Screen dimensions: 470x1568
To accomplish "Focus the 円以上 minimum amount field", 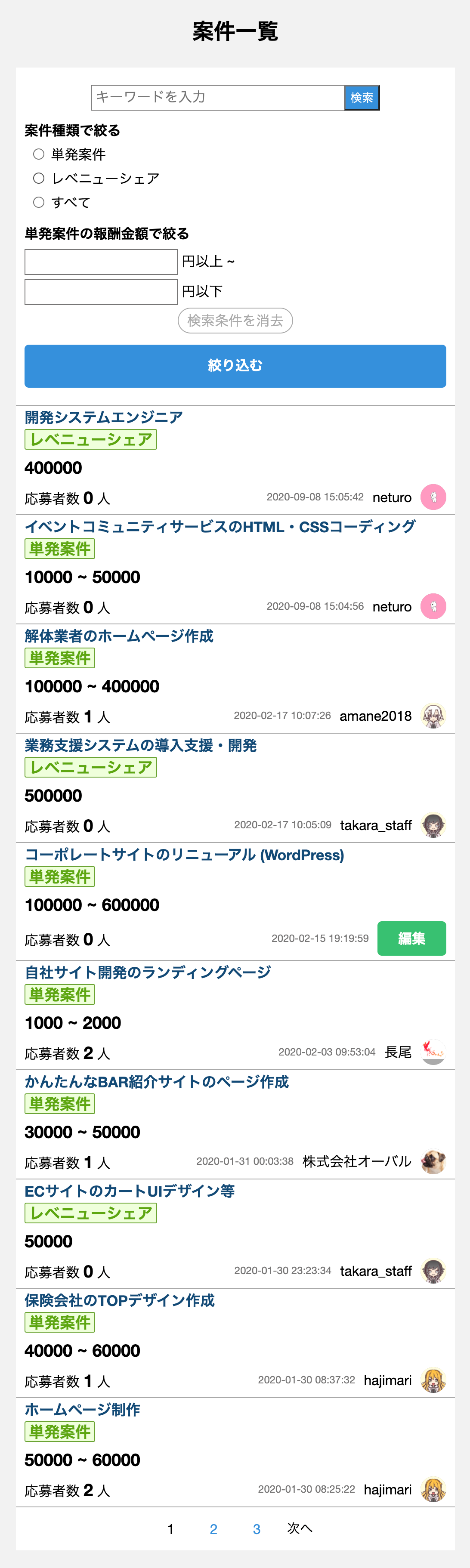I will click(101, 262).
